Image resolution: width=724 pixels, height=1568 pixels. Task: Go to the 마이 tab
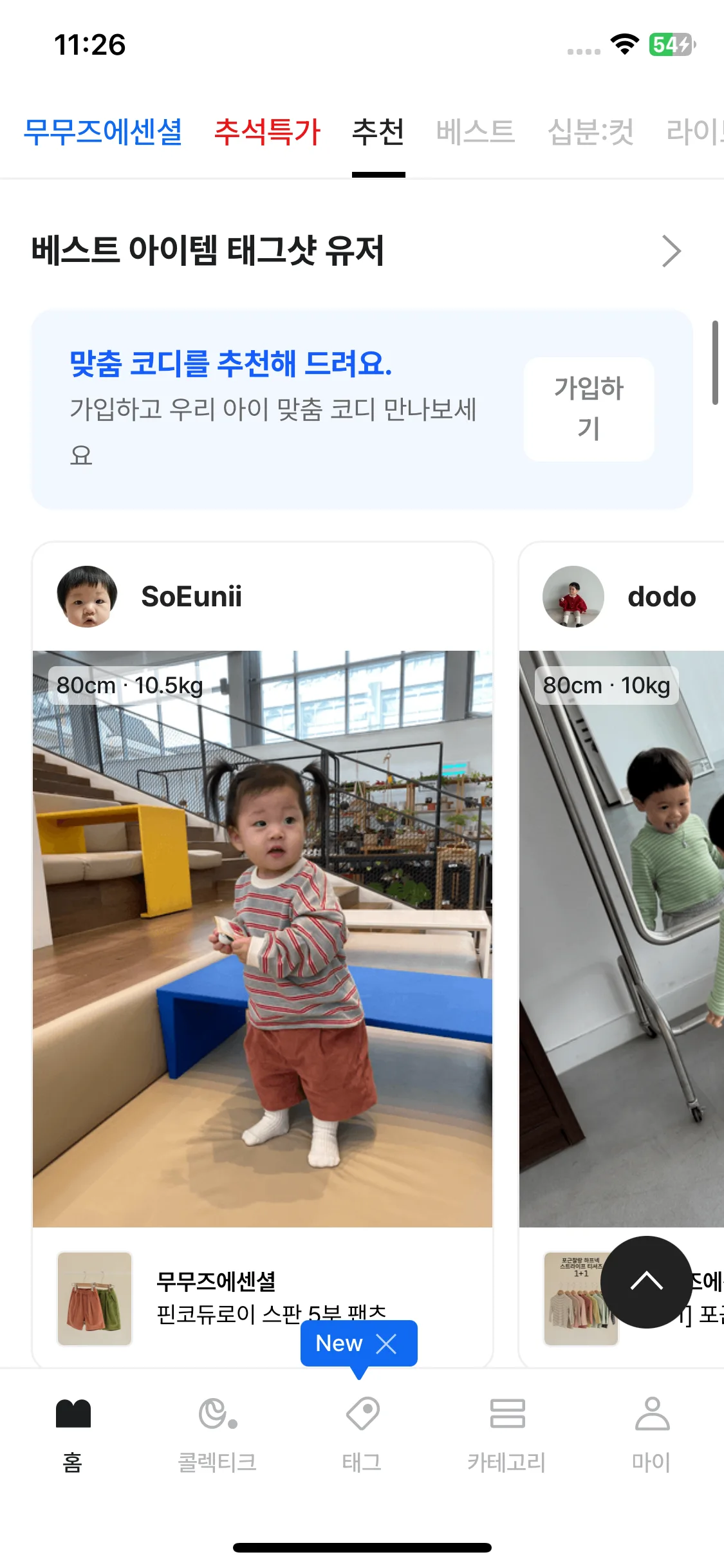(651, 1433)
